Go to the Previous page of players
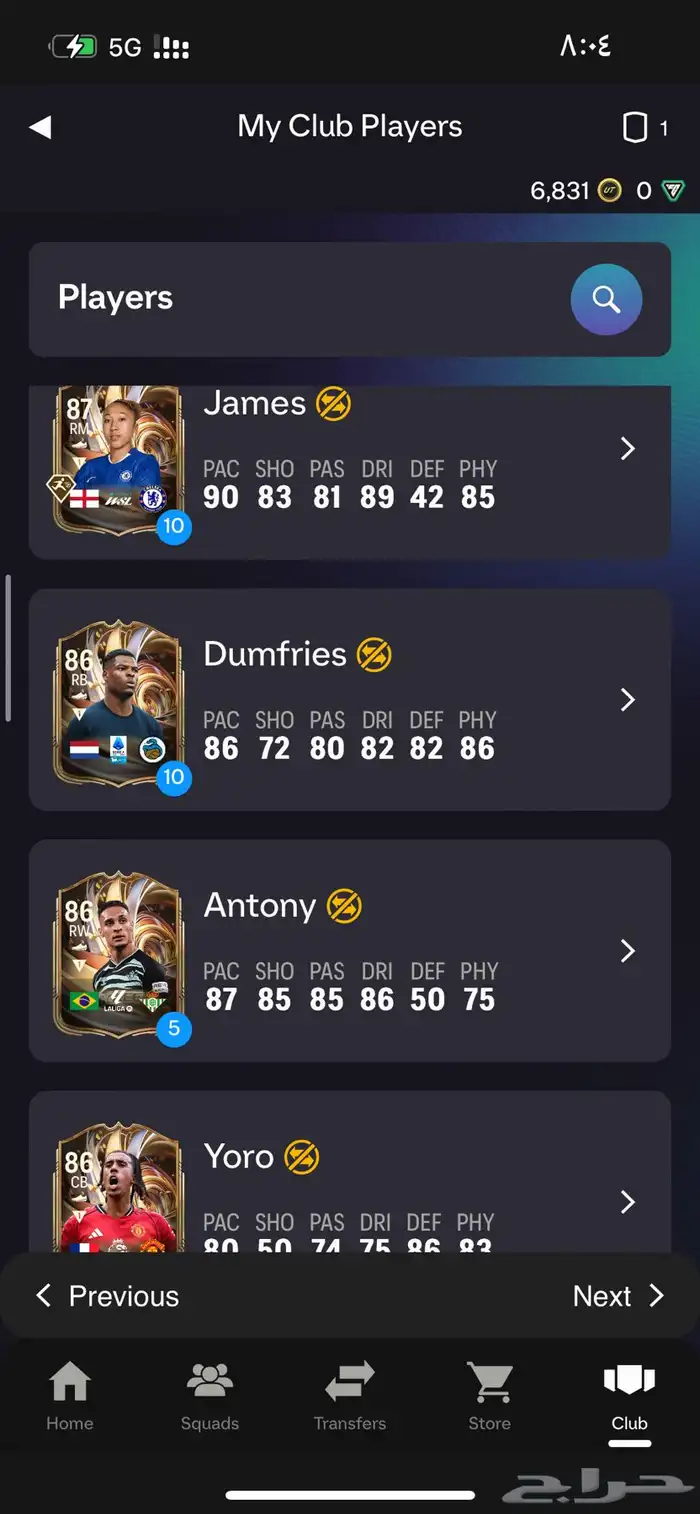 coord(108,1296)
